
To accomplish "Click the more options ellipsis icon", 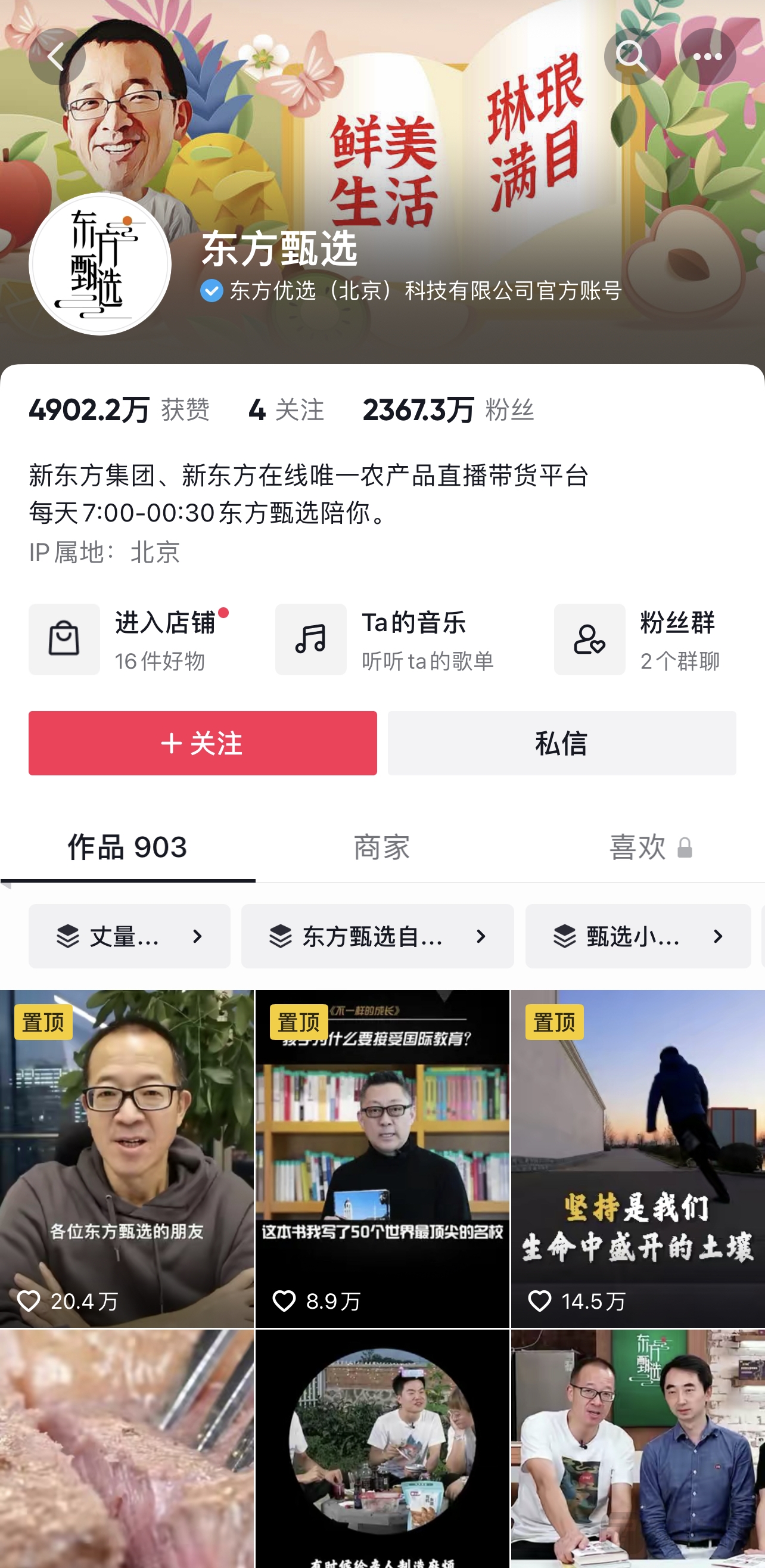I will click(708, 57).
